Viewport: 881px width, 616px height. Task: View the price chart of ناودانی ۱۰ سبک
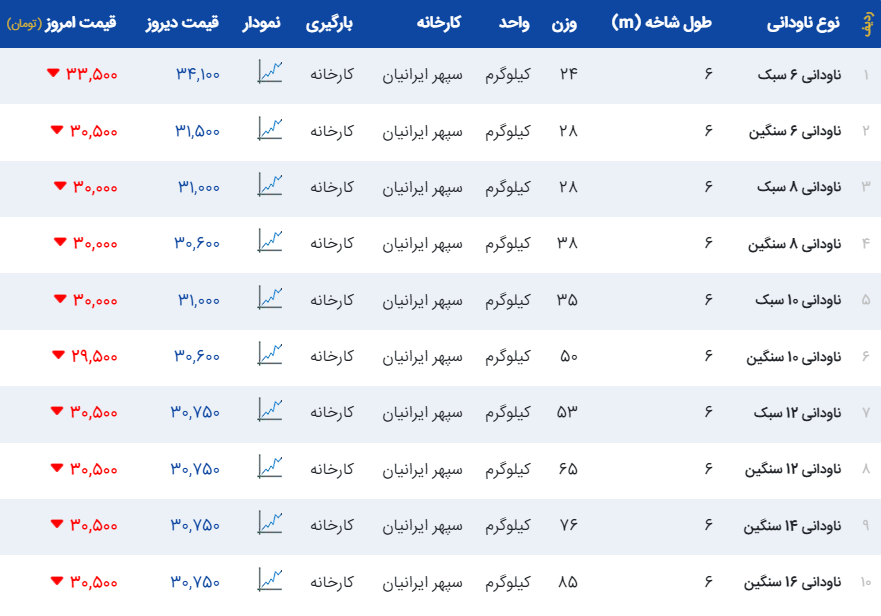click(x=270, y=298)
